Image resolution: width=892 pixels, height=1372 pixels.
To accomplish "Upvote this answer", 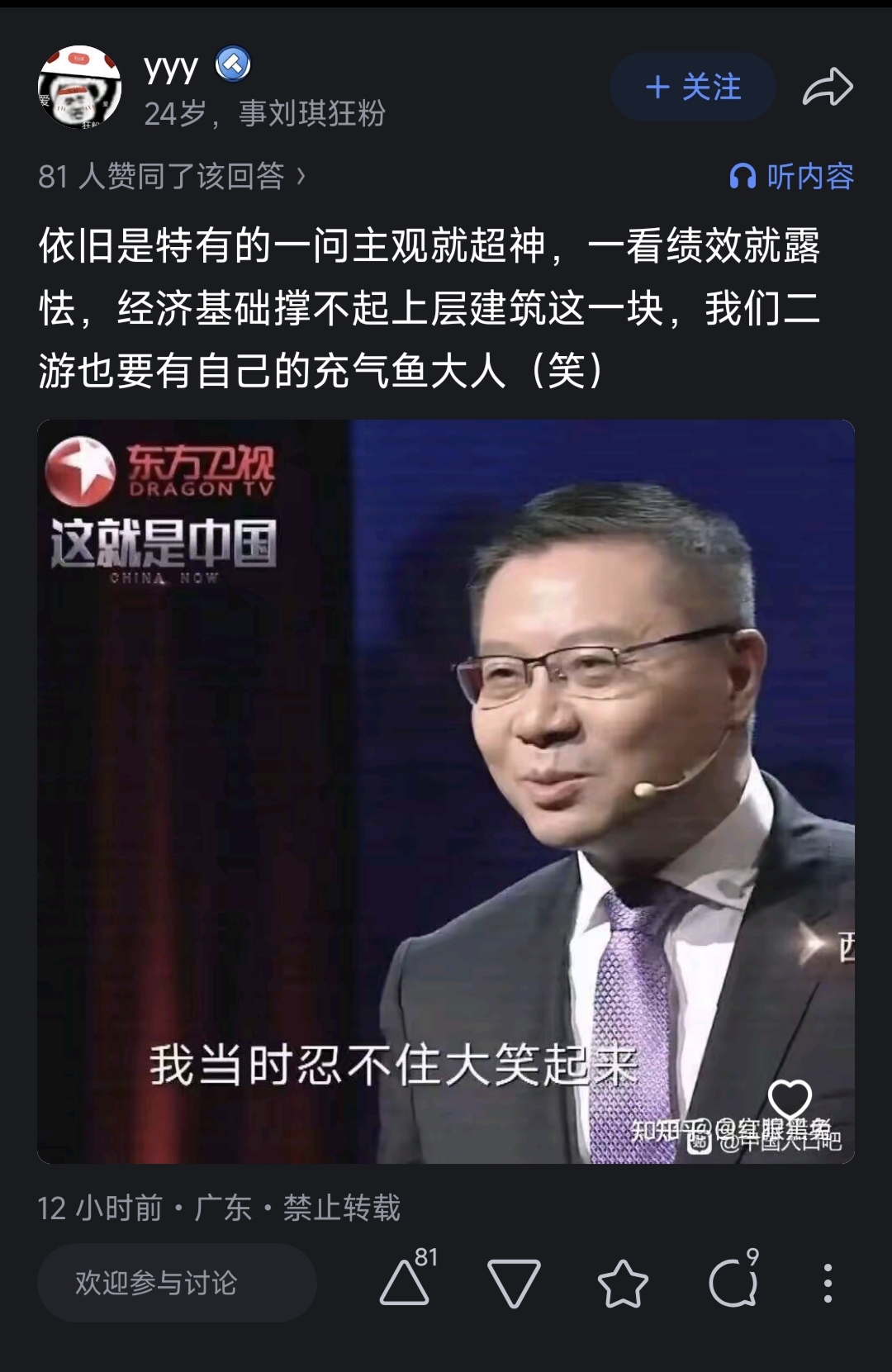I will tap(405, 1282).
